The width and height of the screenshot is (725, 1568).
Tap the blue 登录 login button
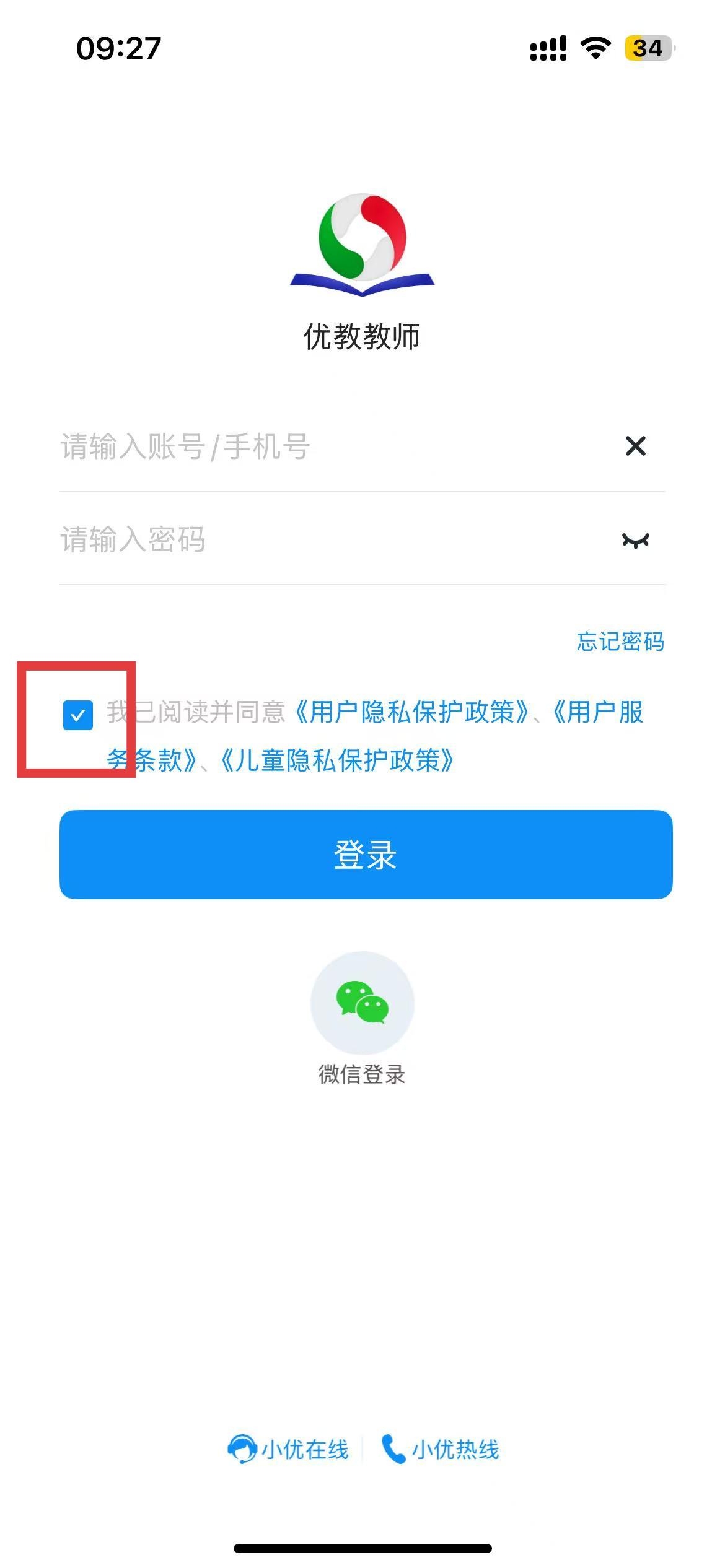[366, 855]
